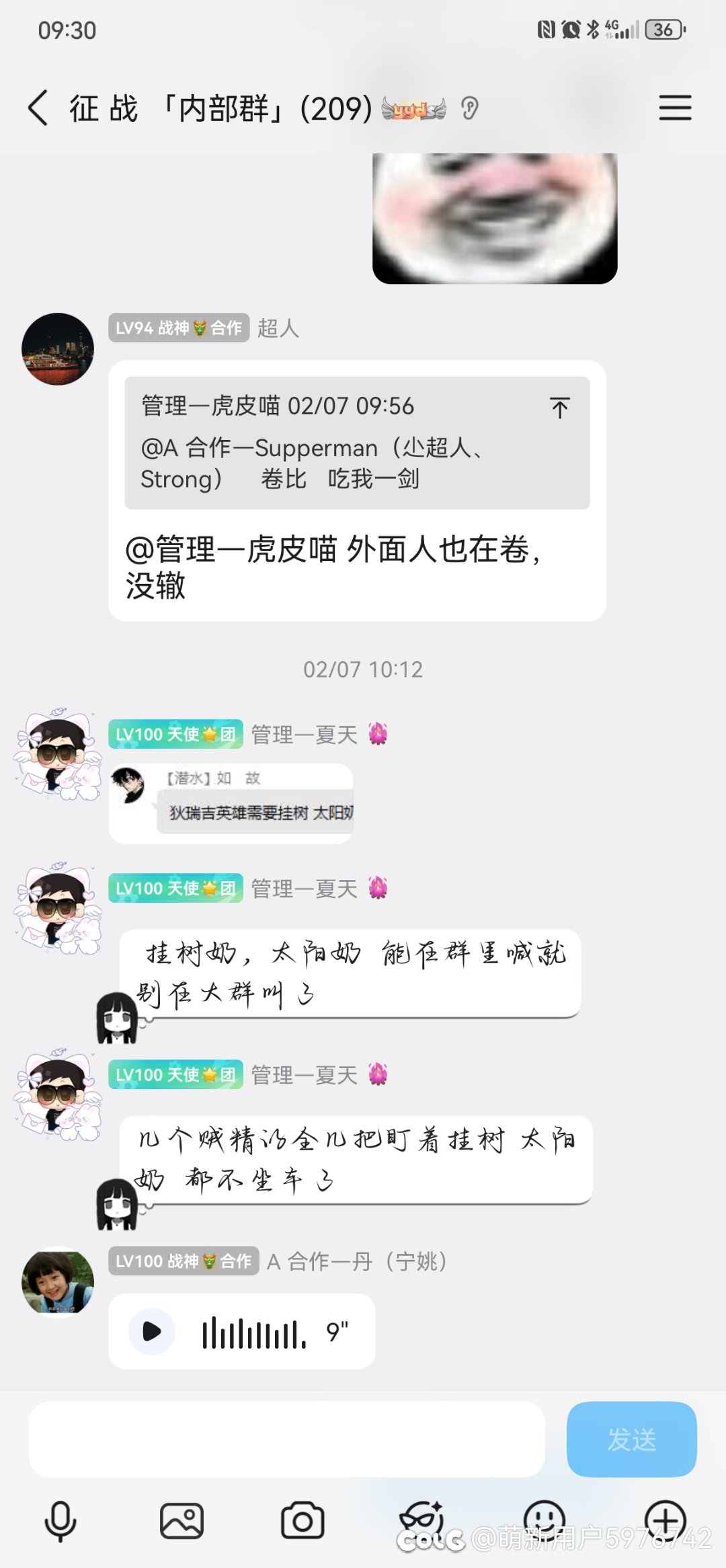Open the photo gallery picker
The image size is (726, 1568).
pyautogui.click(x=182, y=1520)
